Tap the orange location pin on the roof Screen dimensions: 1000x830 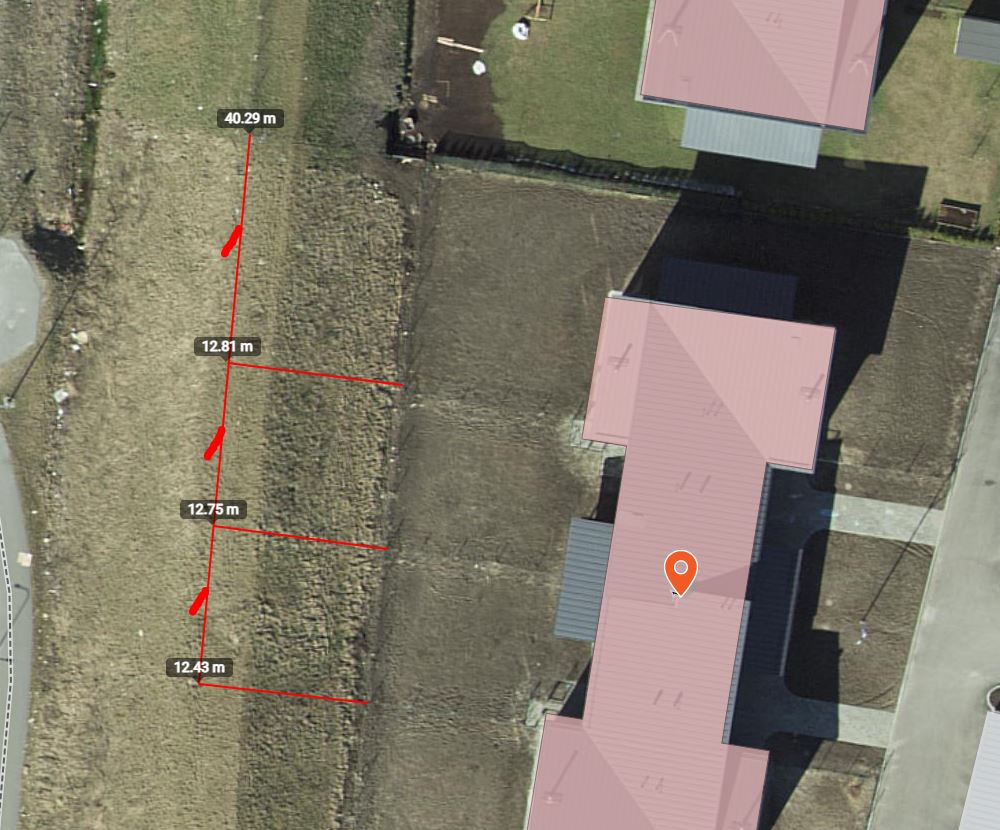pyautogui.click(x=681, y=570)
